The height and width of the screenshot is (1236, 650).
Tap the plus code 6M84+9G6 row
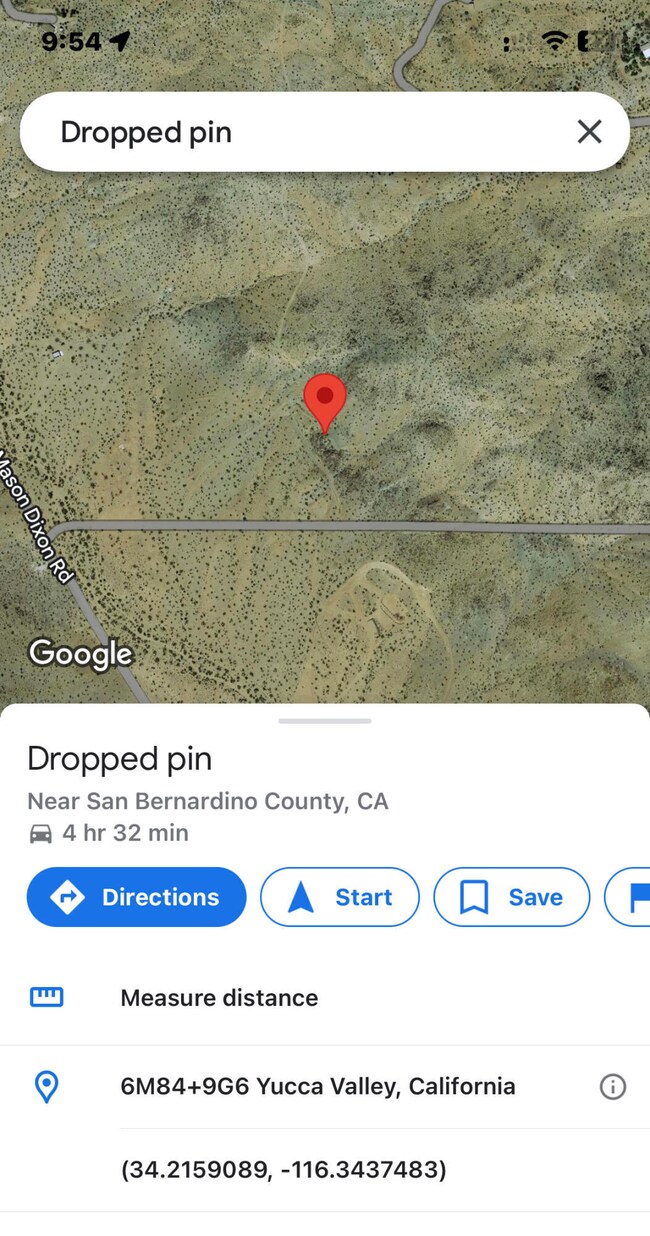point(318,1087)
